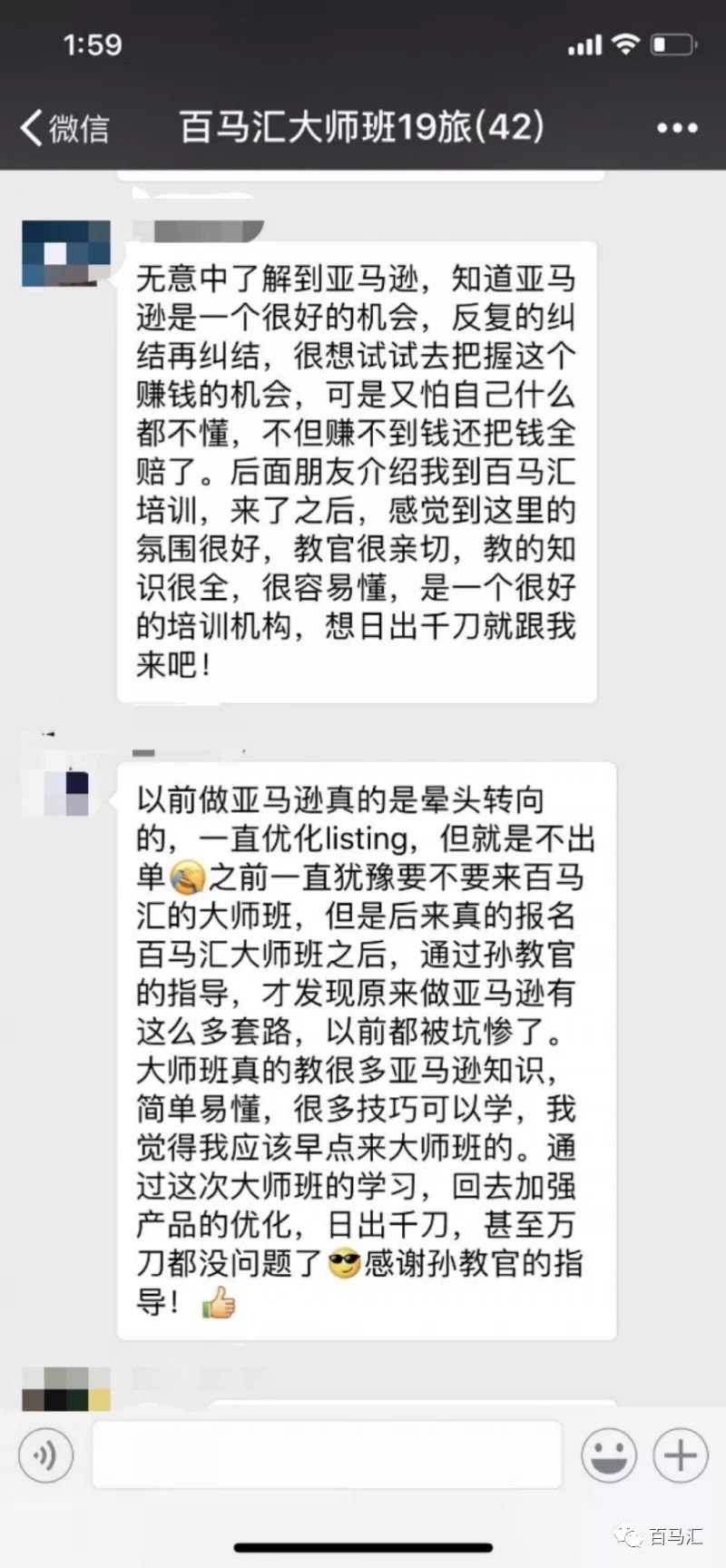Focus the message text field
726x1568 pixels.
327,1455
